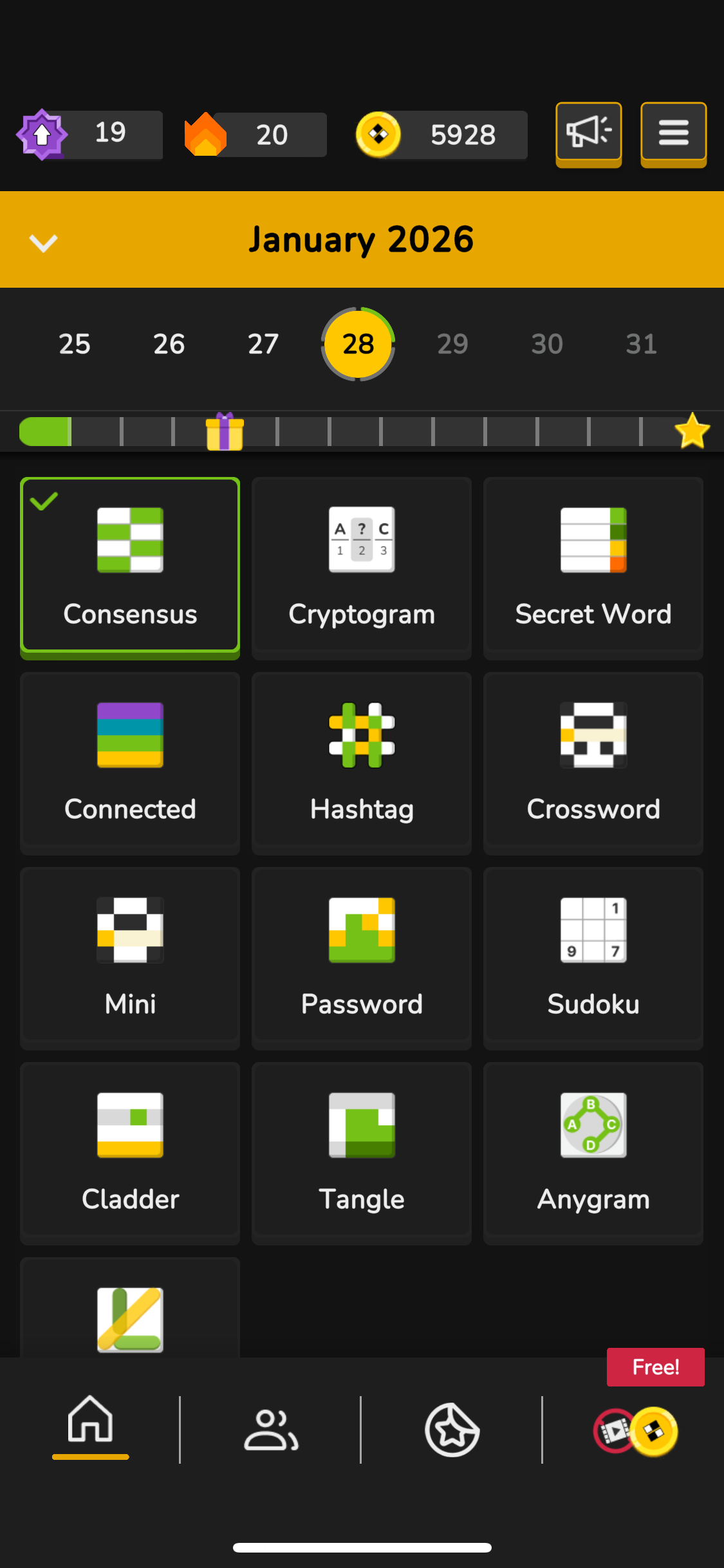Start the Mini crossword

pyautogui.click(x=130, y=957)
